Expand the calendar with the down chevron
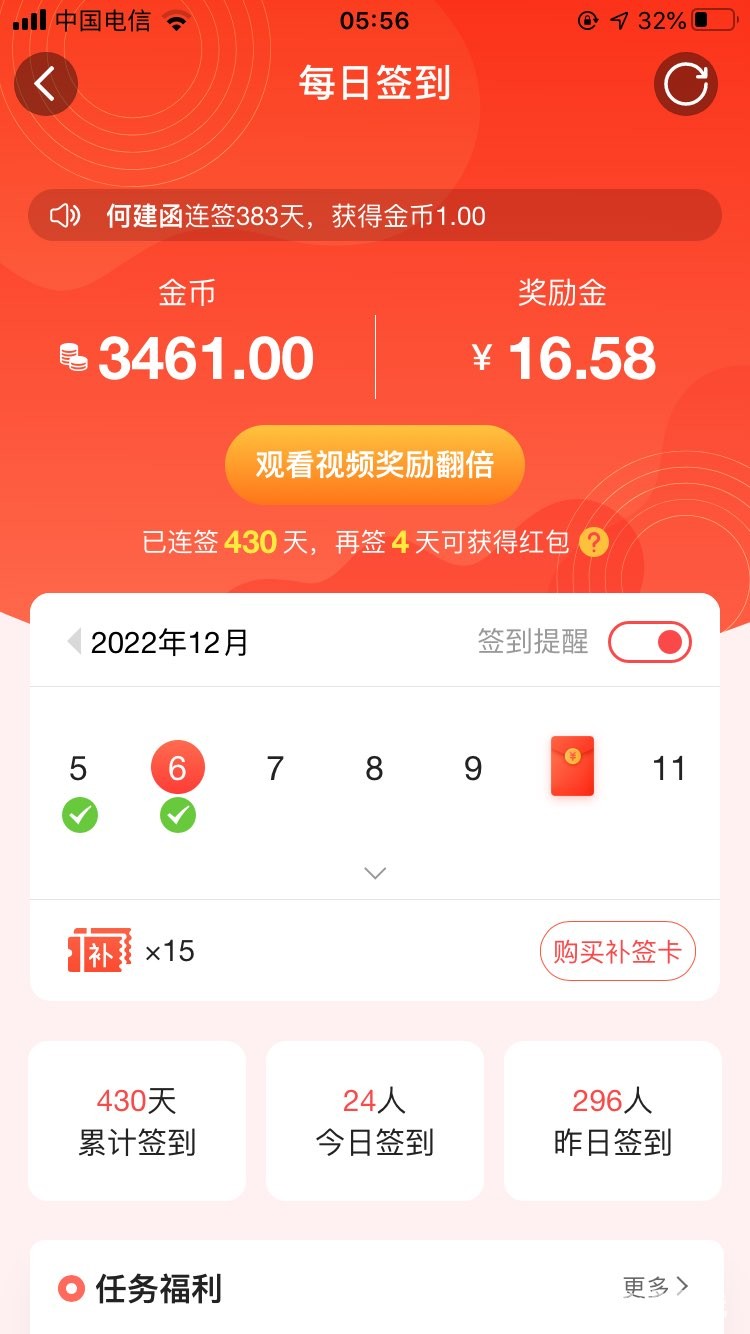This screenshot has width=750, height=1334. click(375, 873)
